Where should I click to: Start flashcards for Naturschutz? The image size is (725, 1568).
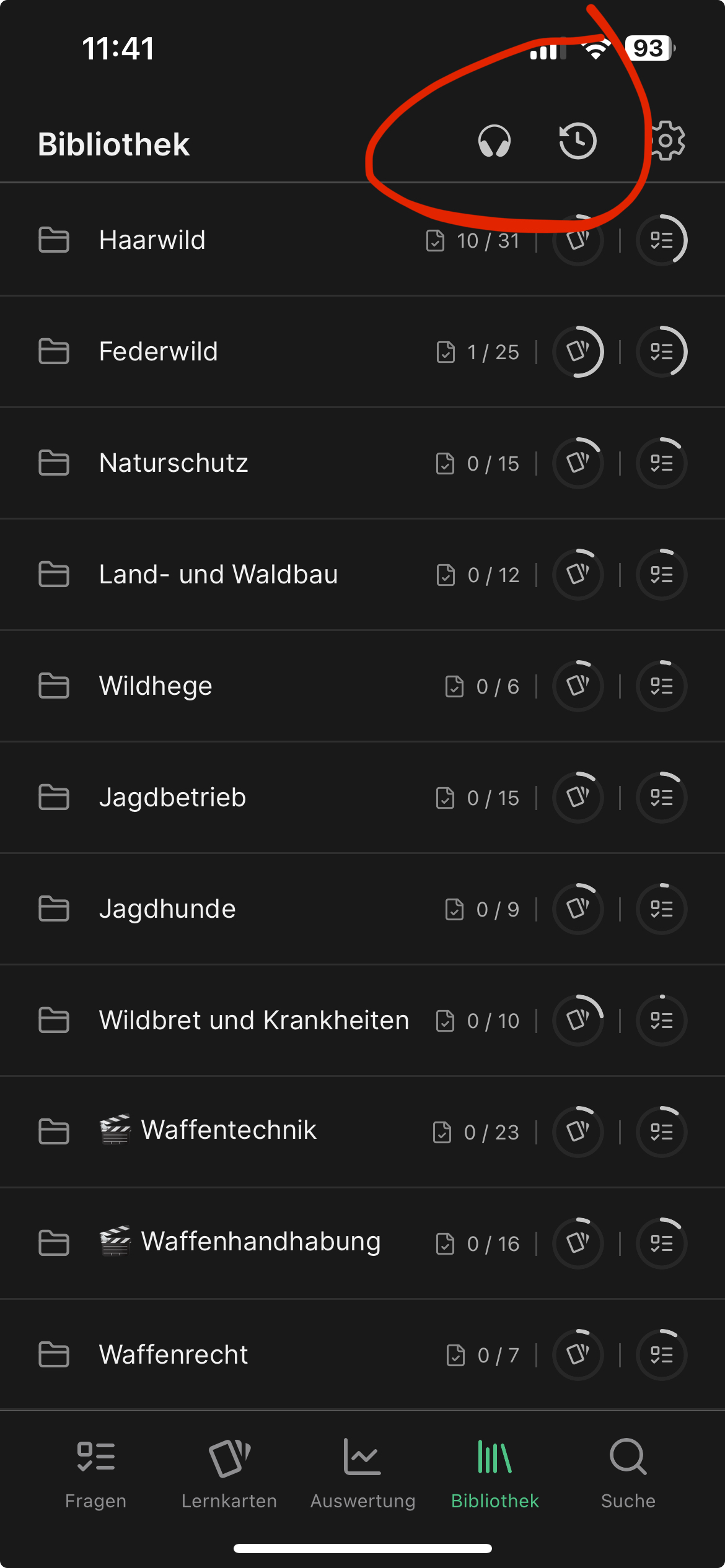coord(578,463)
